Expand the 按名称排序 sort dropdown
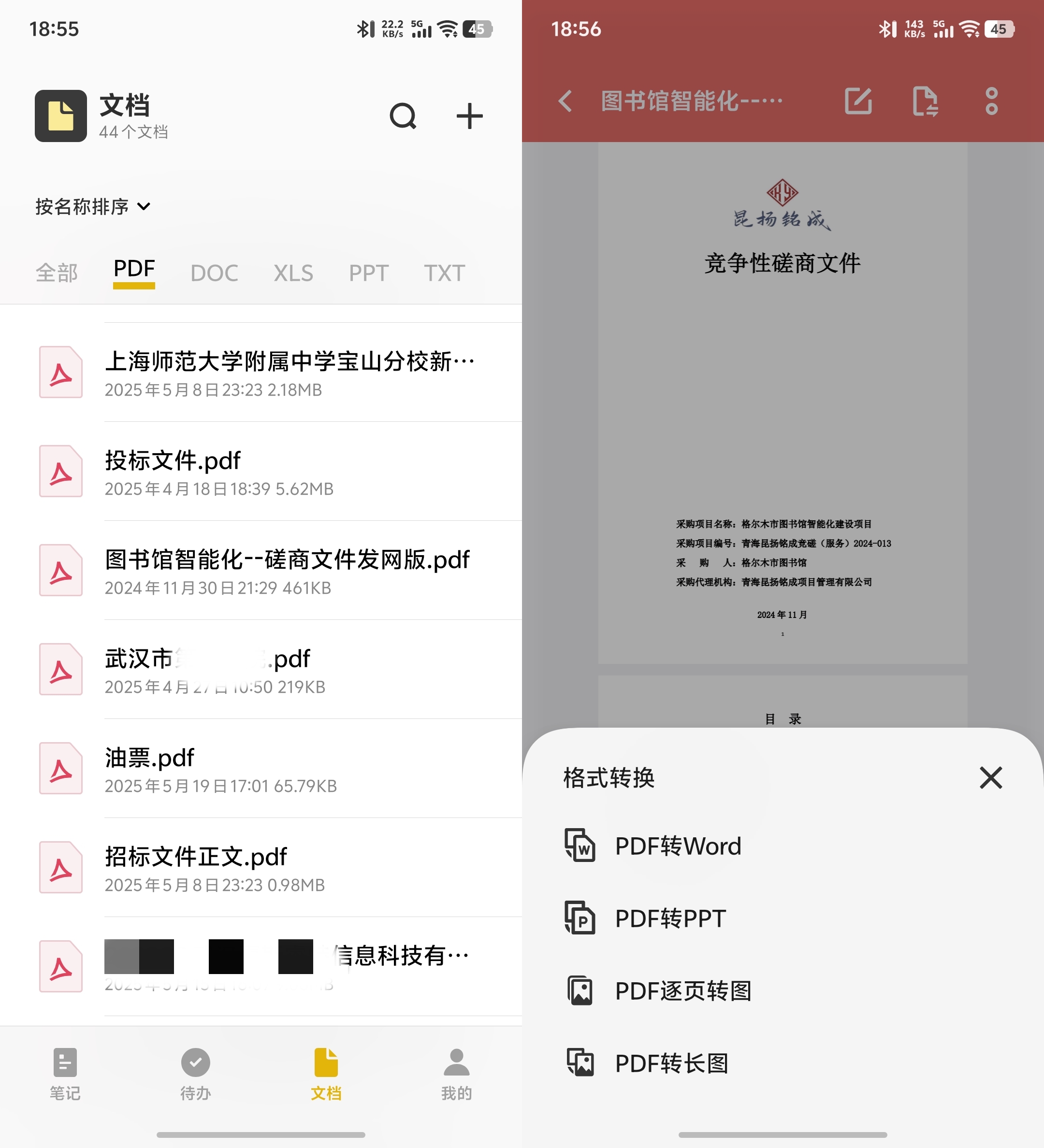The image size is (1044, 1148). coord(93,206)
